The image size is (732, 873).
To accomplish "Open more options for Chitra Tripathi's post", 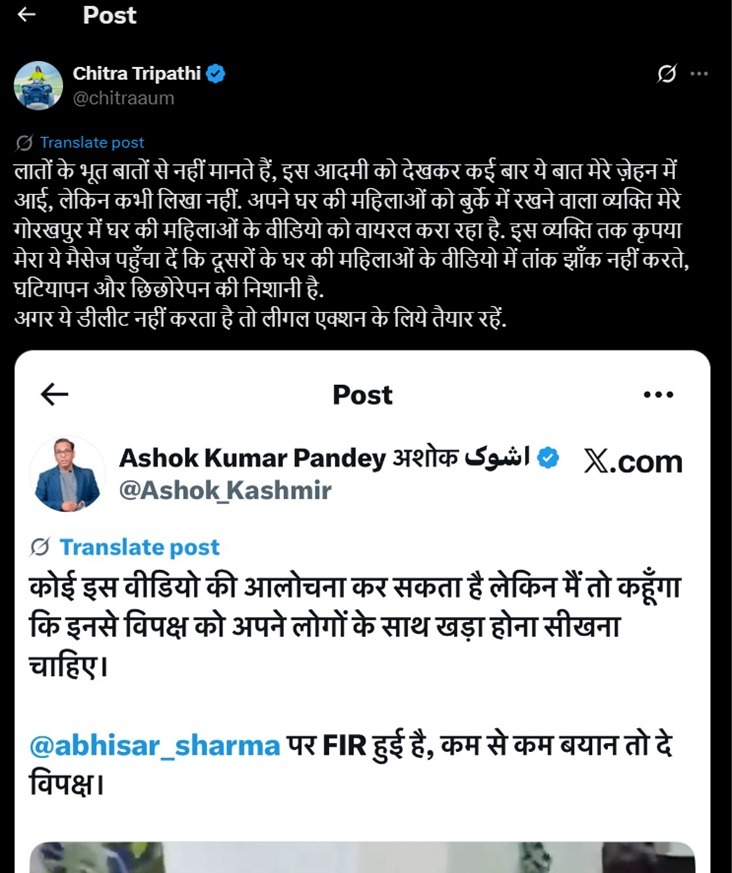I will tap(700, 73).
